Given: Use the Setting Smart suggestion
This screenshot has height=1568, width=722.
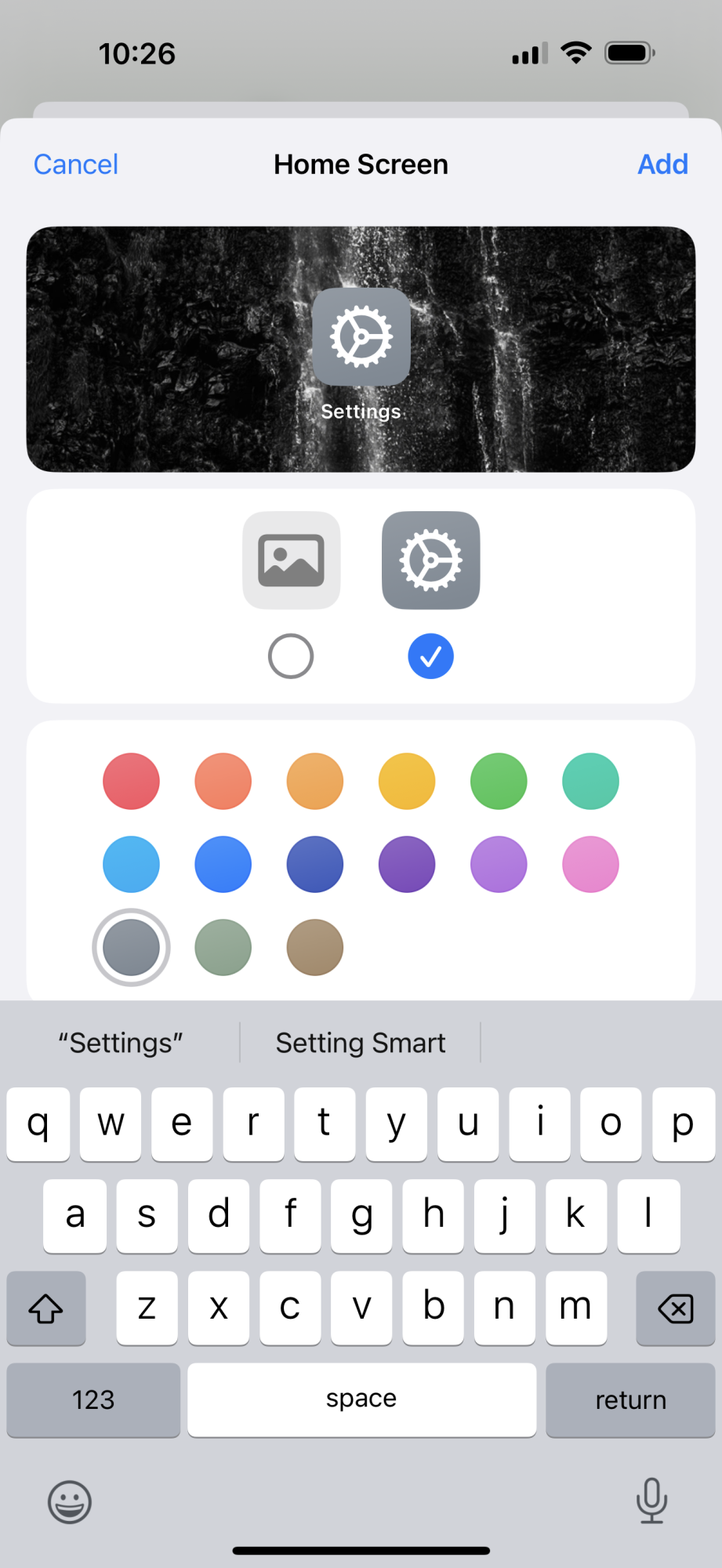Looking at the screenshot, I should pyautogui.click(x=361, y=1044).
